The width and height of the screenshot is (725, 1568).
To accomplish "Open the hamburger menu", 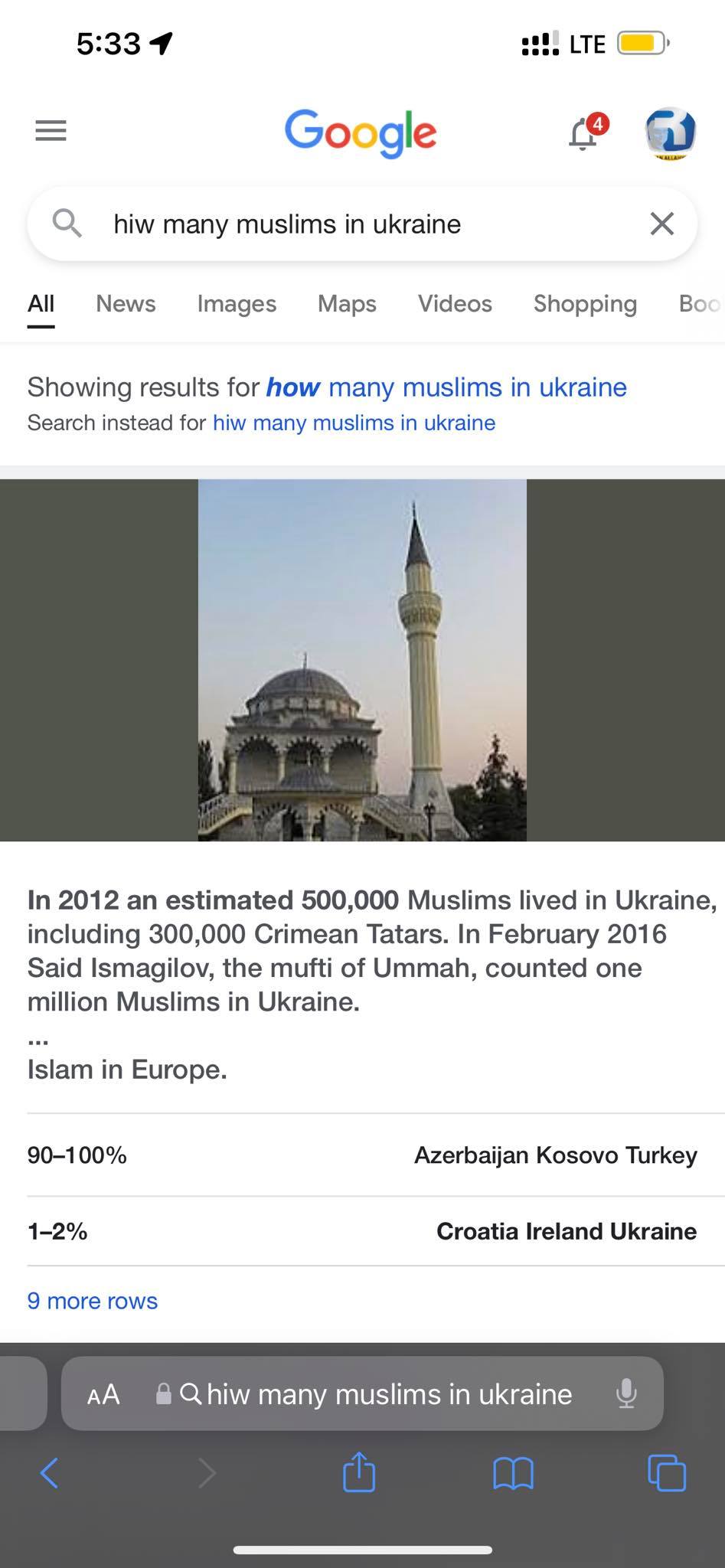I will tap(51, 131).
